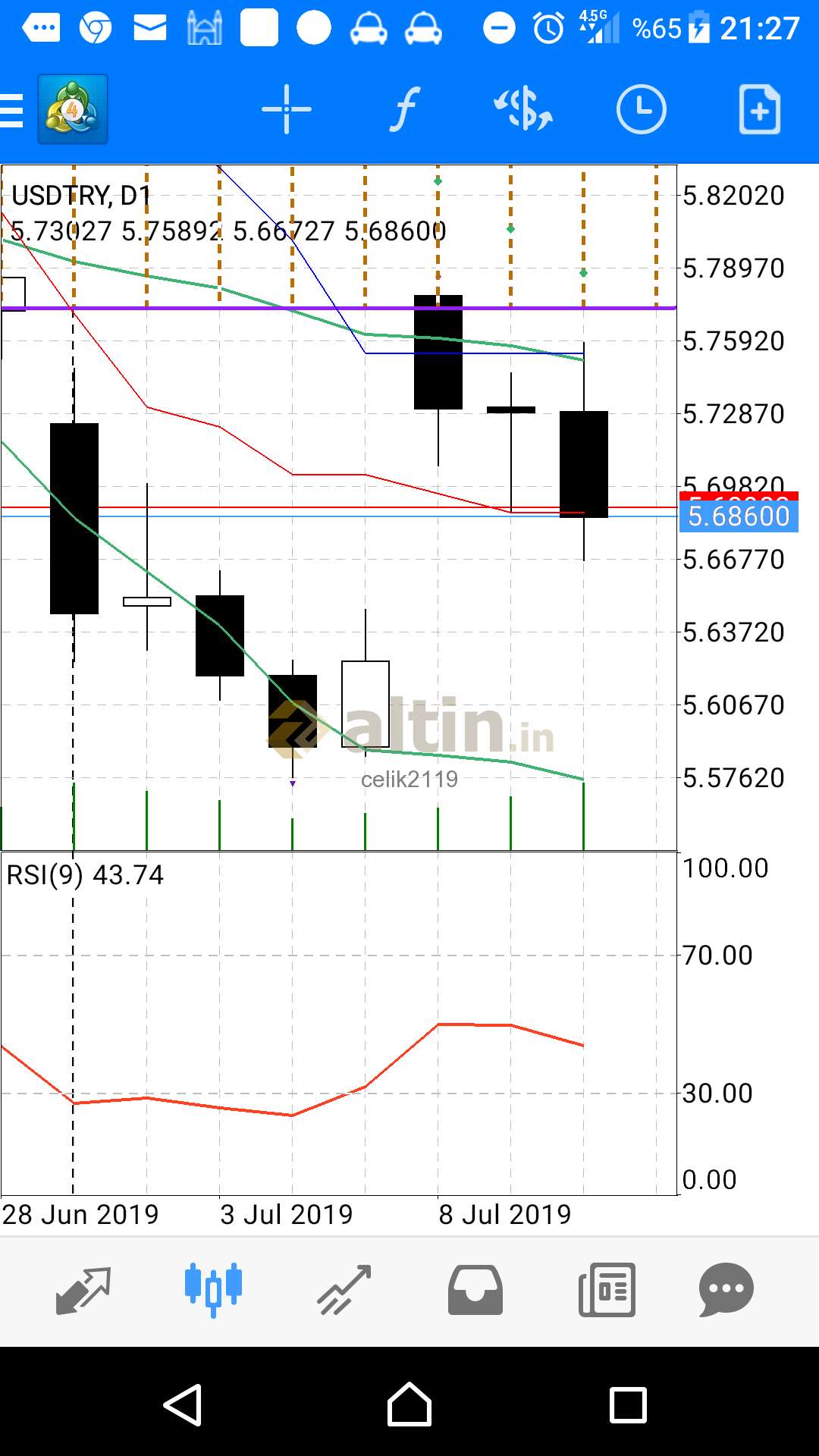Switch to the Quotes tab
This screenshot has height=1456, width=819.
(83, 1291)
